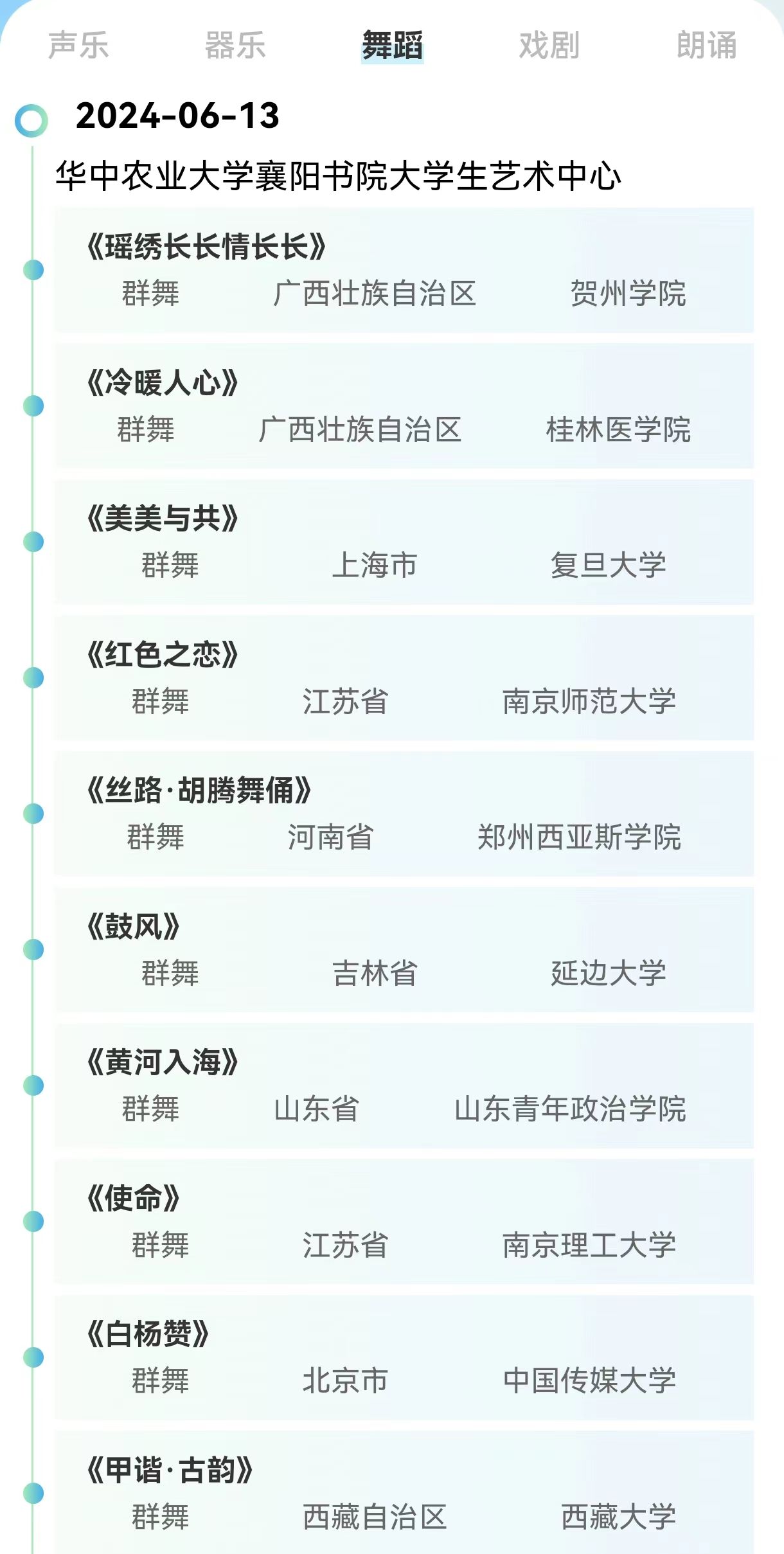View the 《使命》 entry from 南京理工大学
Image resolution: width=784 pixels, height=1554 pixels.
coord(404,1221)
